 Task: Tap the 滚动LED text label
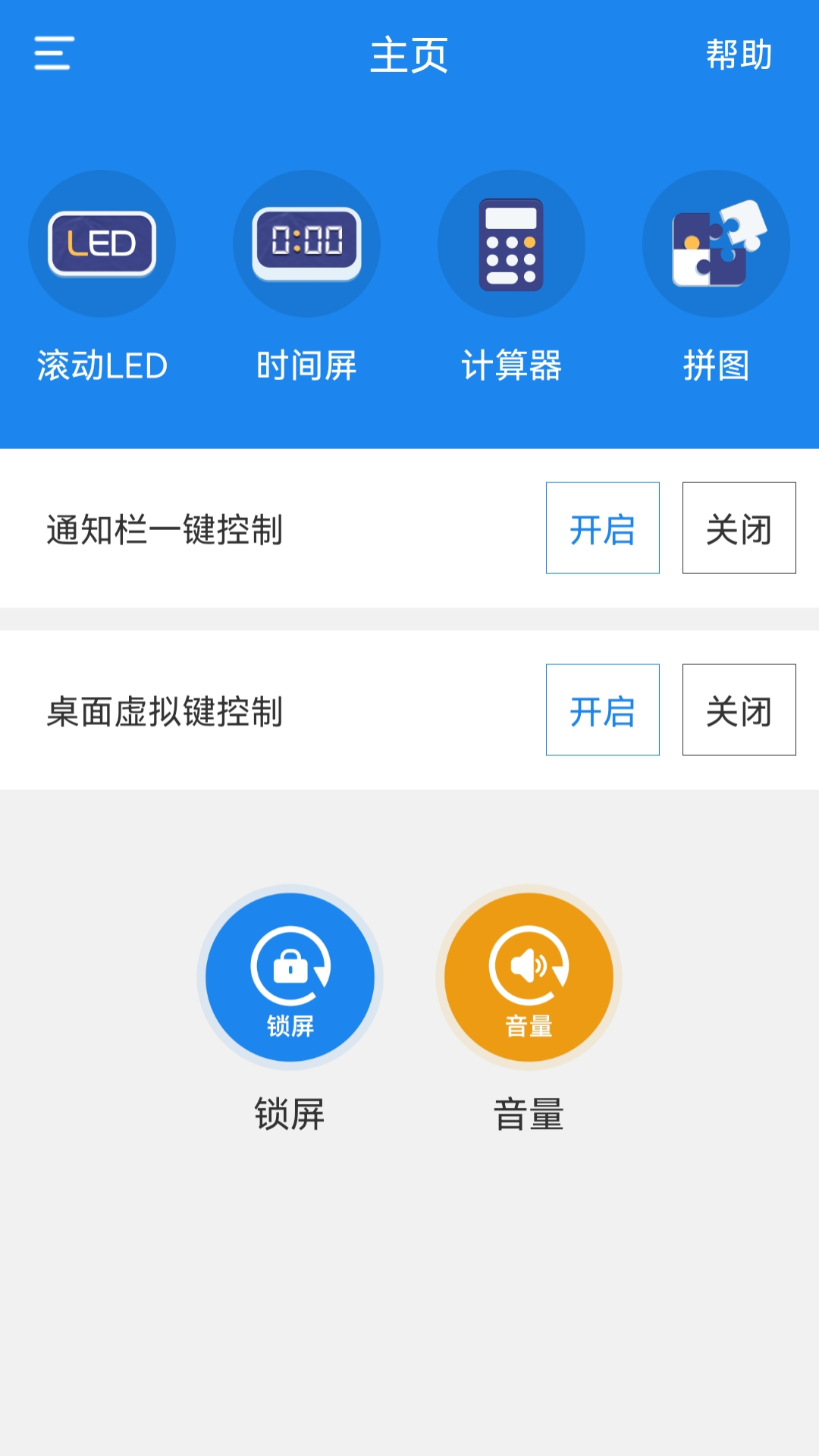[102, 366]
